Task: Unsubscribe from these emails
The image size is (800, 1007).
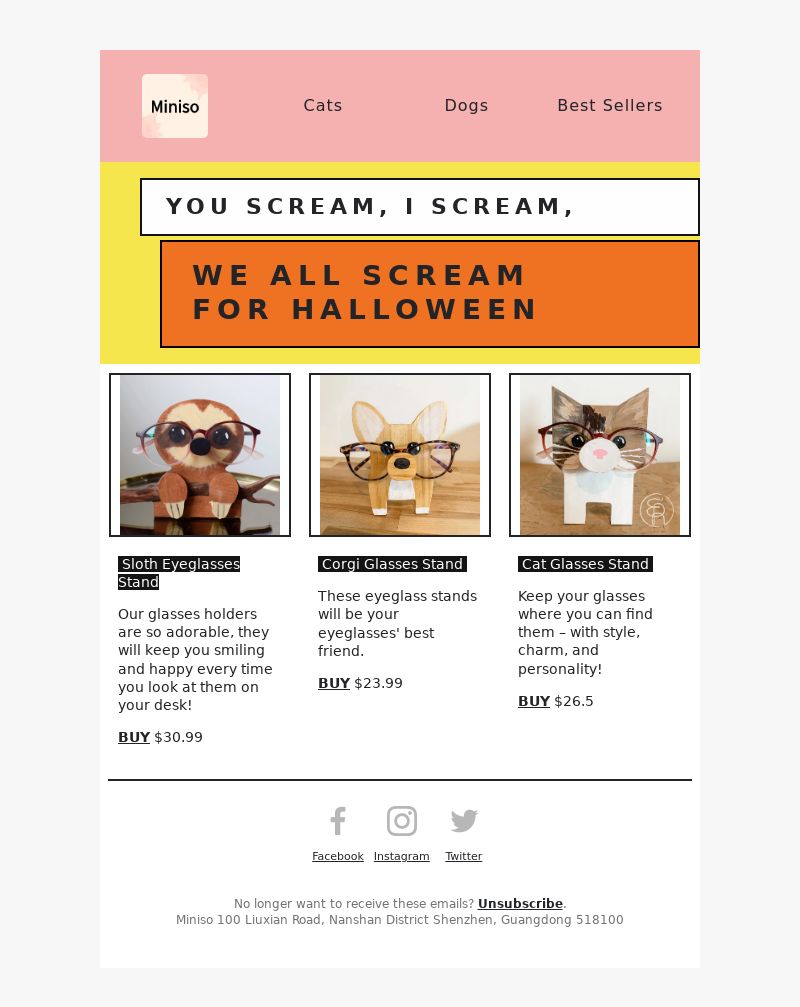Action: point(520,904)
